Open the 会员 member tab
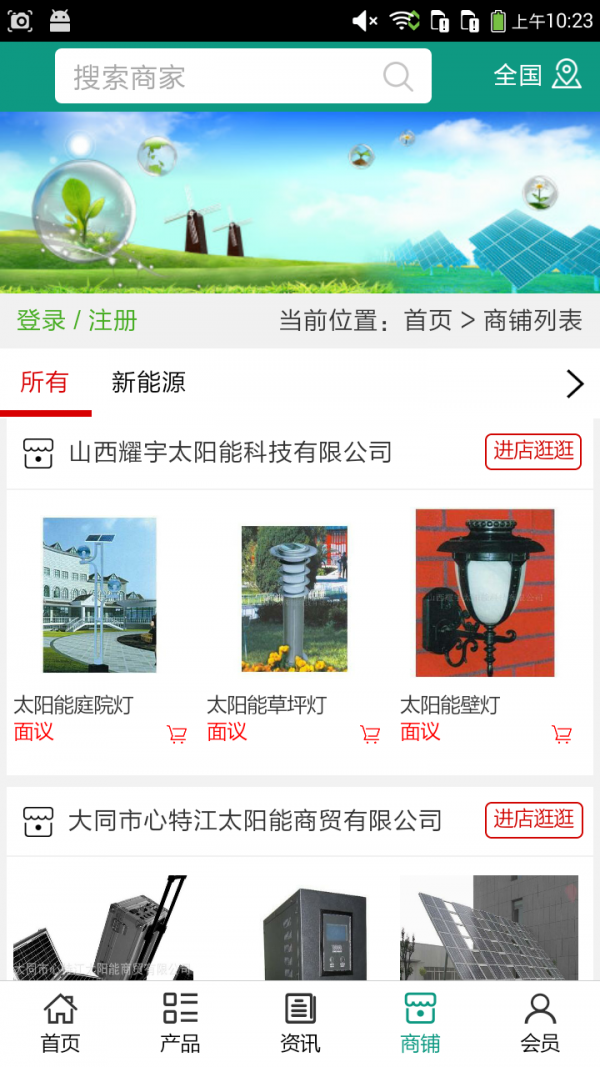Screen dimensions: 600x1067 coord(540,1023)
